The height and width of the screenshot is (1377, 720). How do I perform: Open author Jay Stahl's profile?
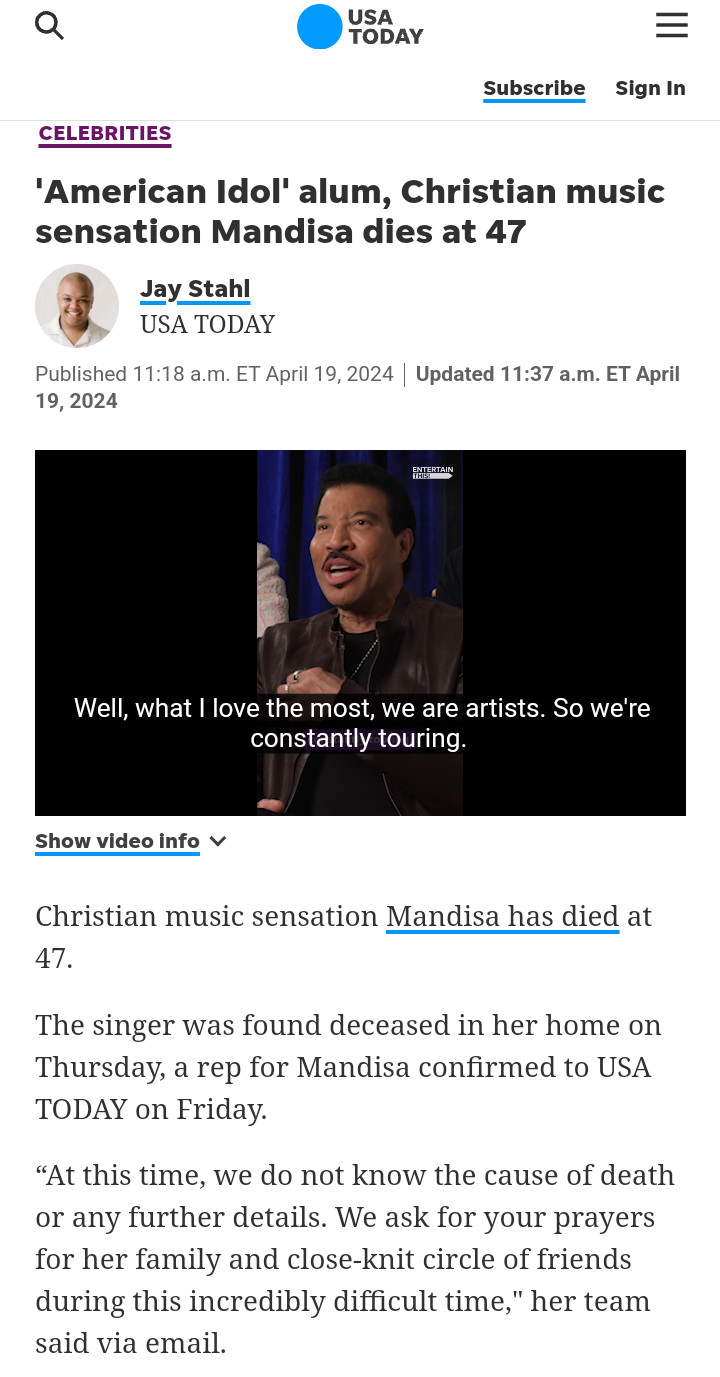click(x=195, y=289)
